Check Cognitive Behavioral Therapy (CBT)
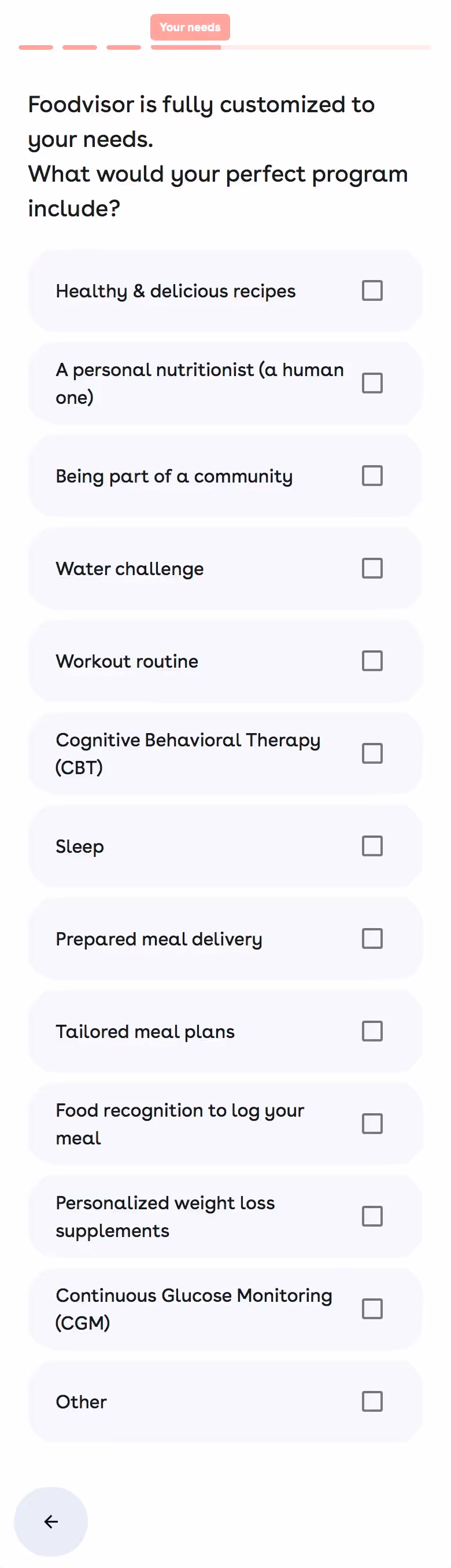The height and width of the screenshot is (1568, 451). pyautogui.click(x=372, y=753)
